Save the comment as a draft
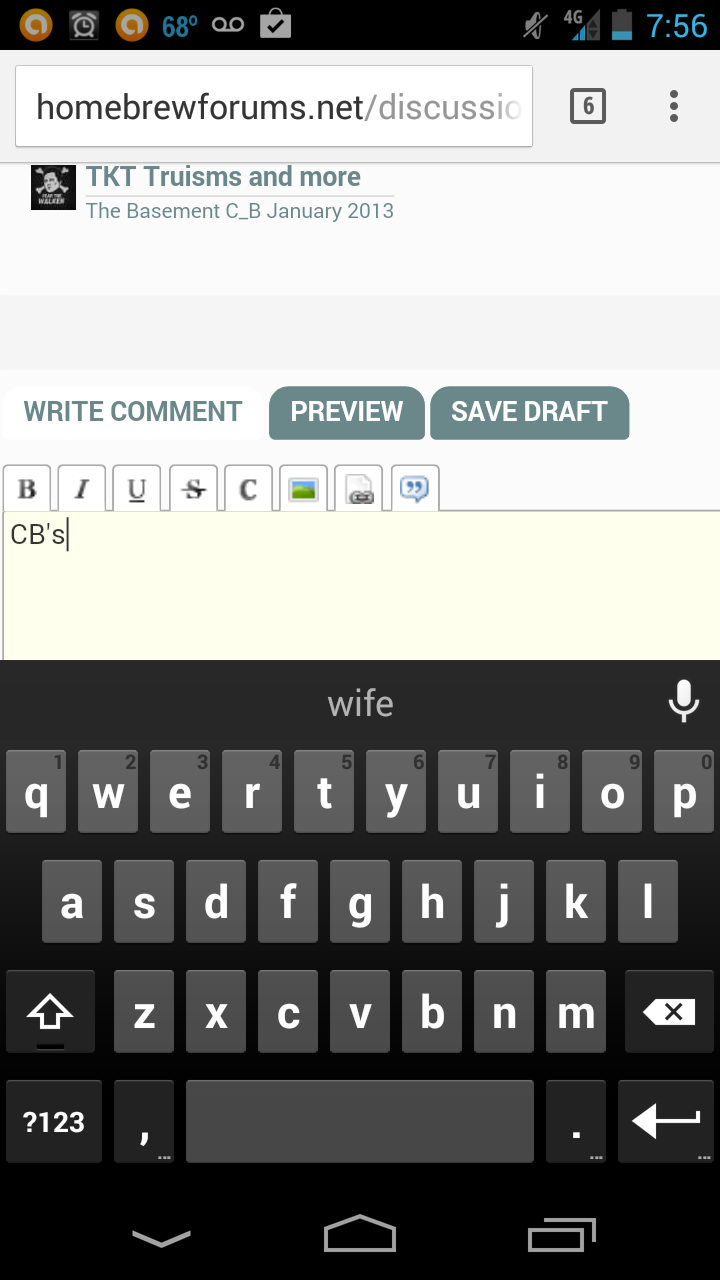The width and height of the screenshot is (720, 1280). click(x=529, y=412)
